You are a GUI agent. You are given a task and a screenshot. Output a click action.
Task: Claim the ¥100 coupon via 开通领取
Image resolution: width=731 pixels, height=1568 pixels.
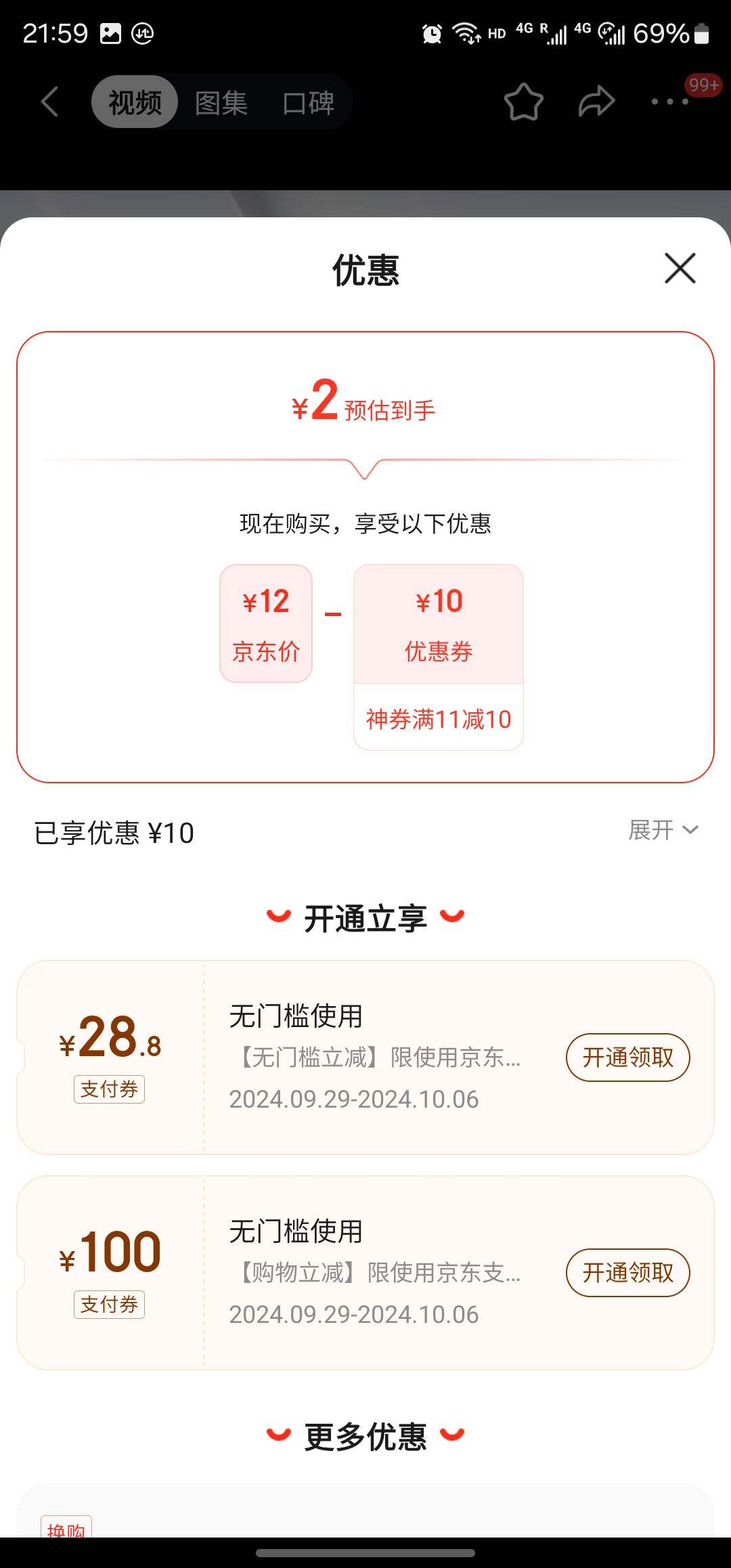(627, 1273)
